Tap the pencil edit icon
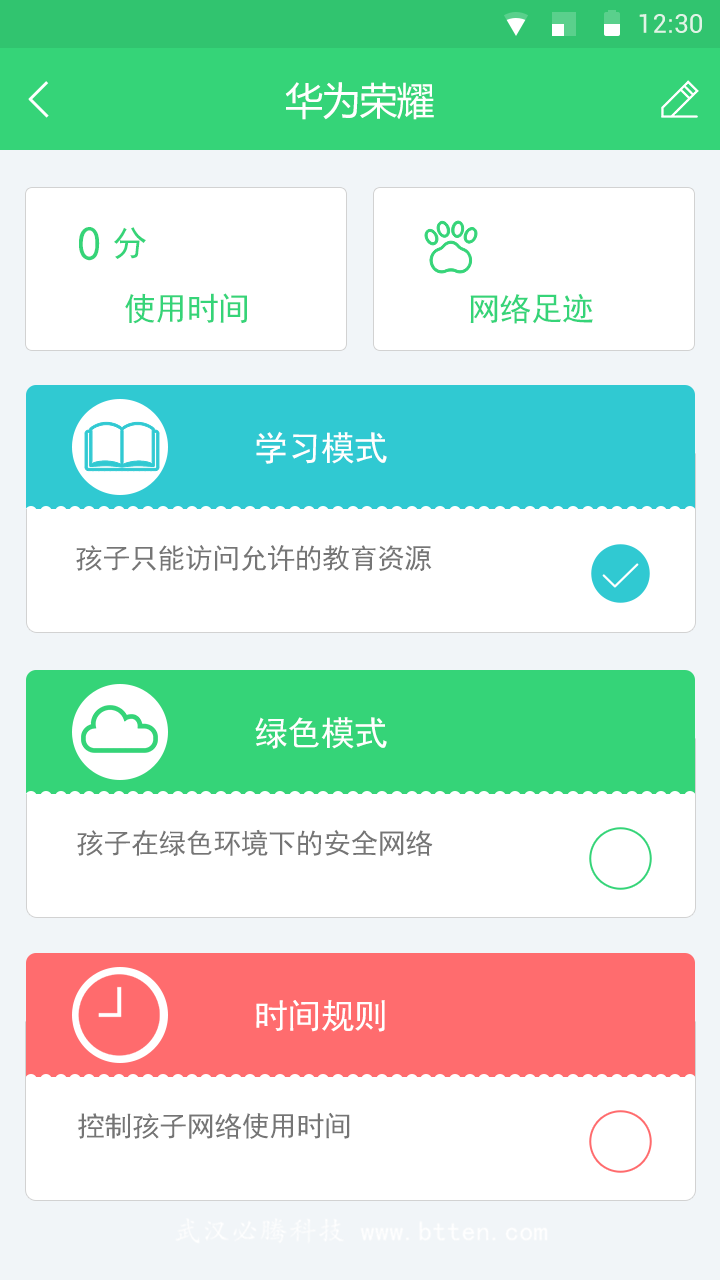 tap(679, 100)
